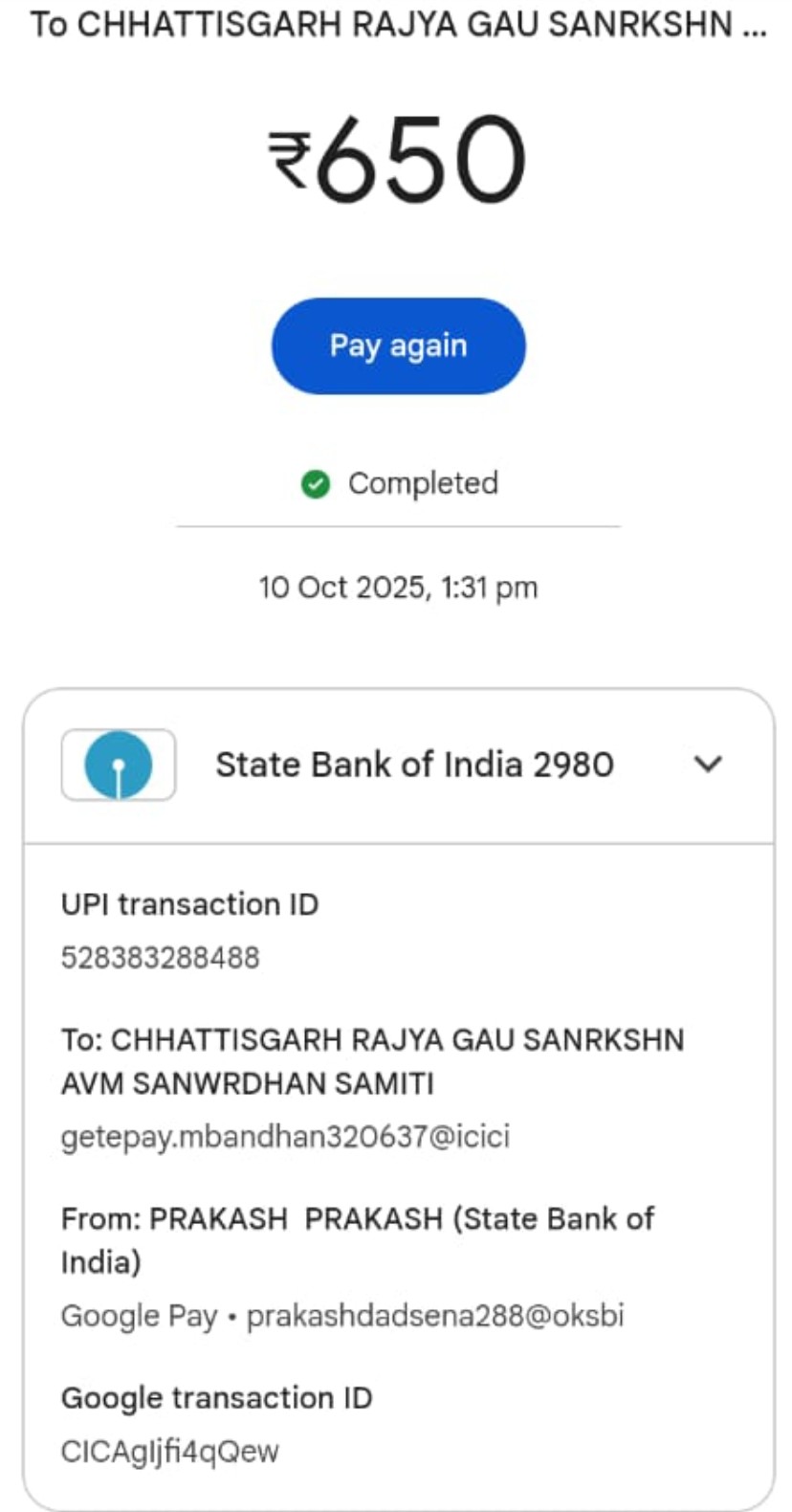Tap the Pay again button
The image size is (792, 1512).
[x=398, y=345]
